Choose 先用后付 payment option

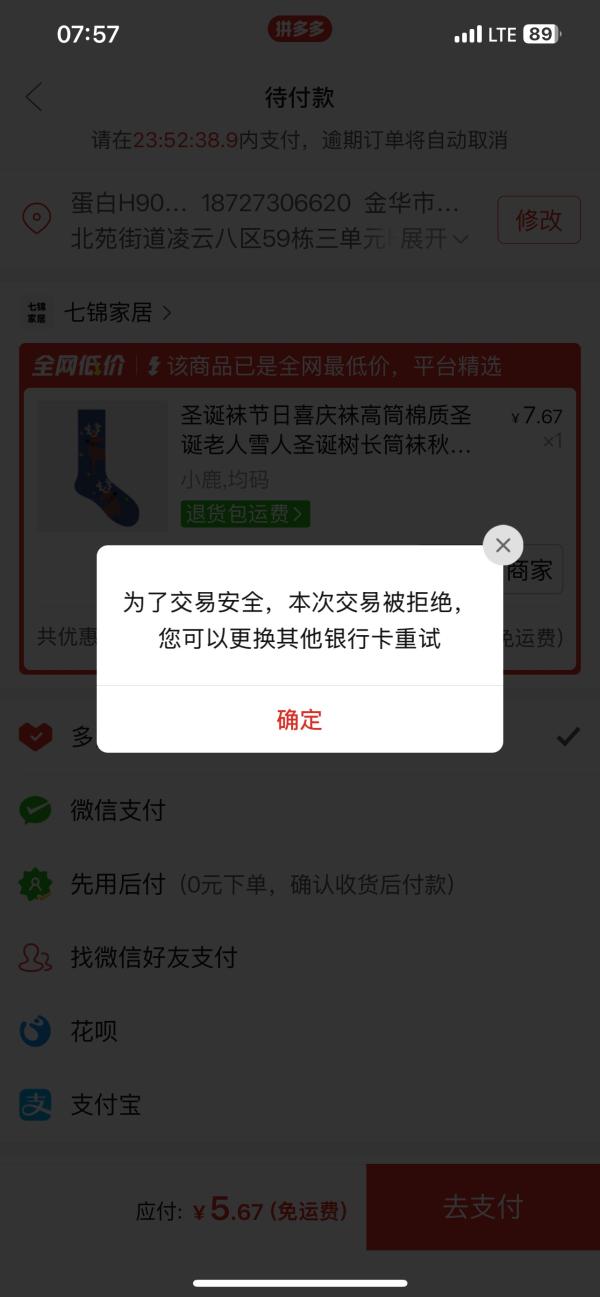click(117, 884)
